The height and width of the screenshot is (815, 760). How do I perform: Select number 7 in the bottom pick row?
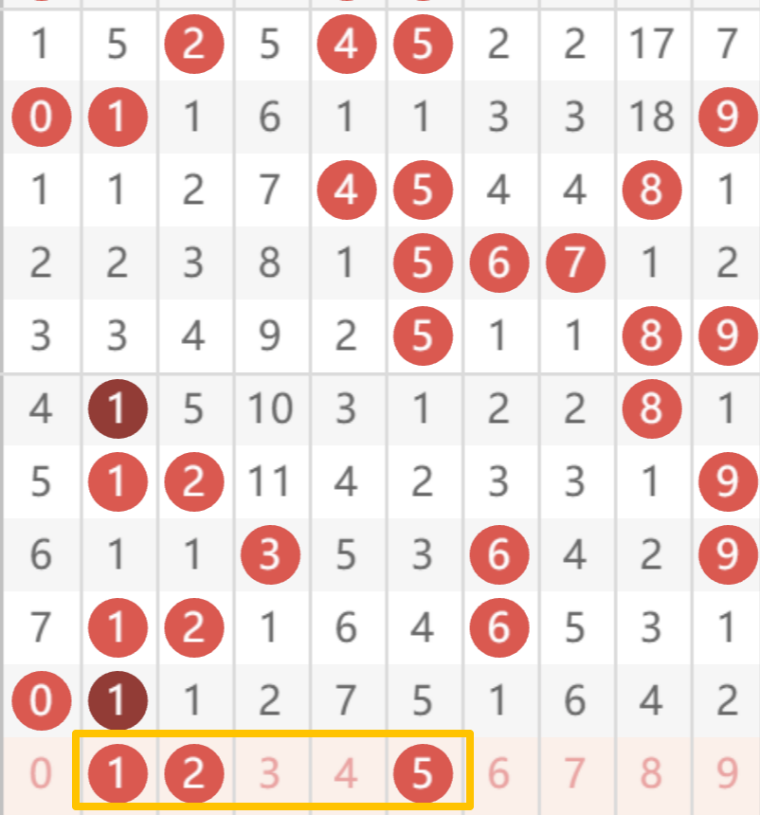click(574, 773)
